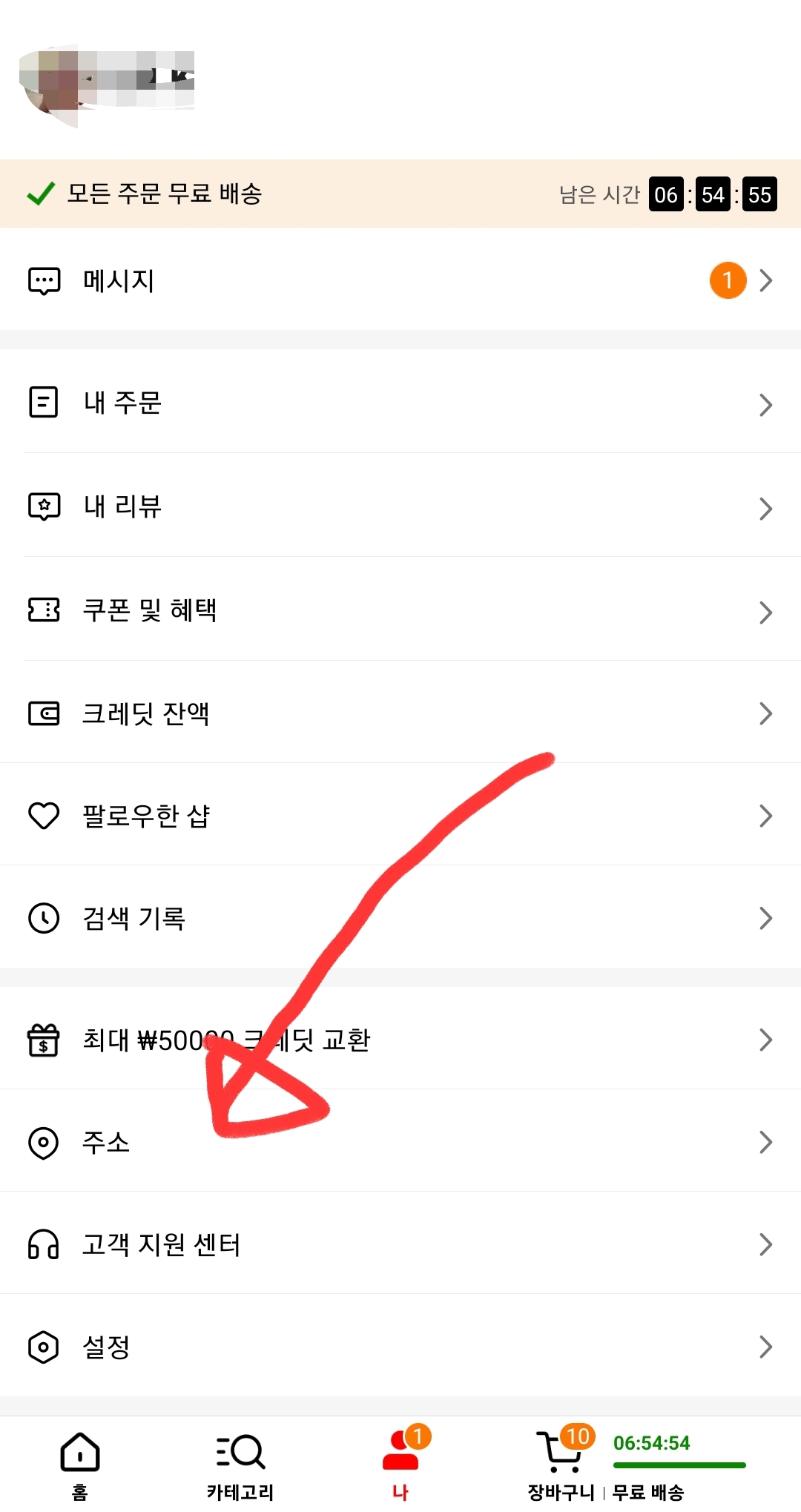Image resolution: width=801 pixels, height=1512 pixels.
Task: Select the 크레딧 잔액 wallet icon
Action: [44, 713]
